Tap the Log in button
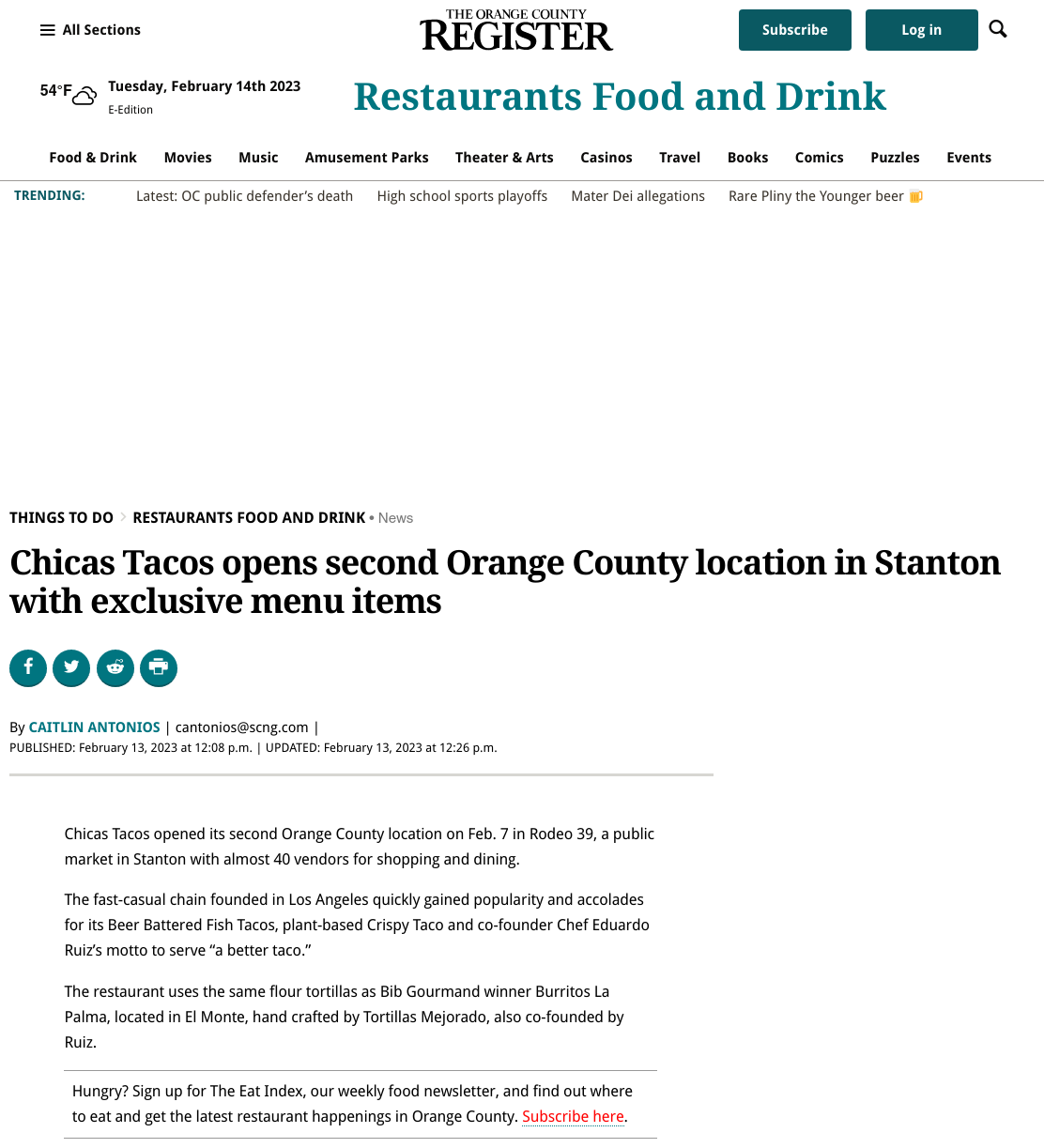The image size is (1044, 1148). coord(922,30)
